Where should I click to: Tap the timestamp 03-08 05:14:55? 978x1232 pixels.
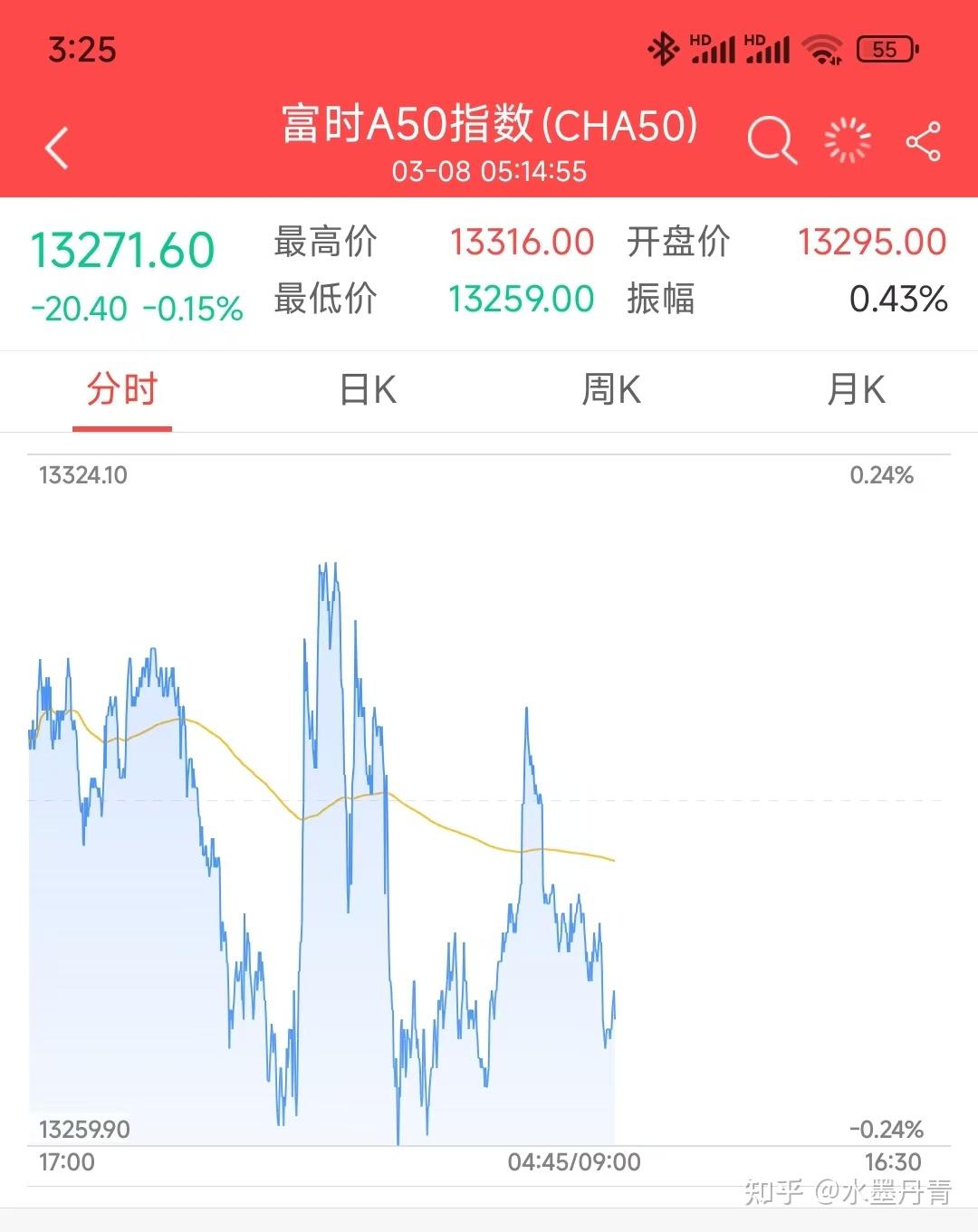[489, 171]
